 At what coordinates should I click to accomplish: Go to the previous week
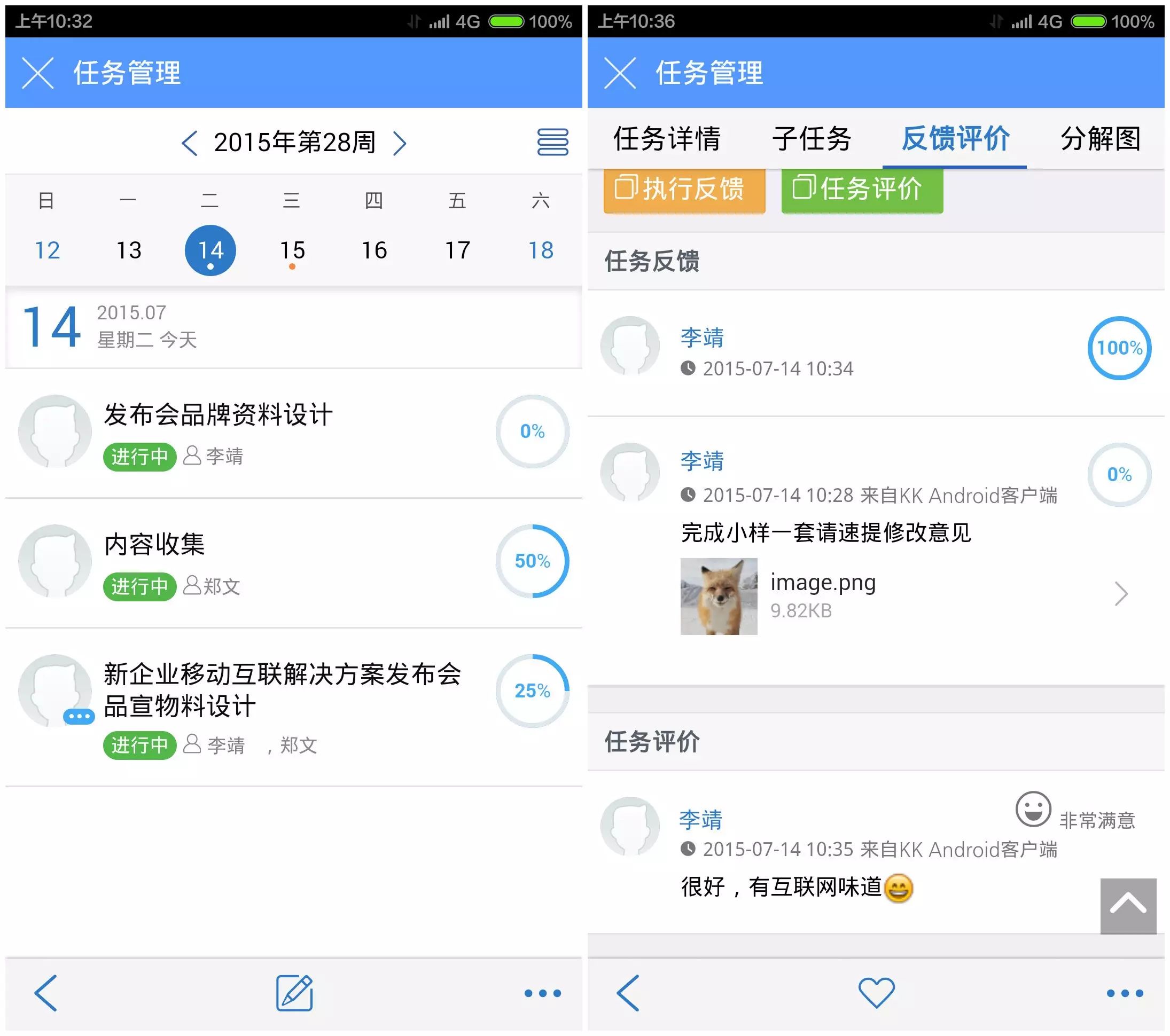(x=190, y=143)
